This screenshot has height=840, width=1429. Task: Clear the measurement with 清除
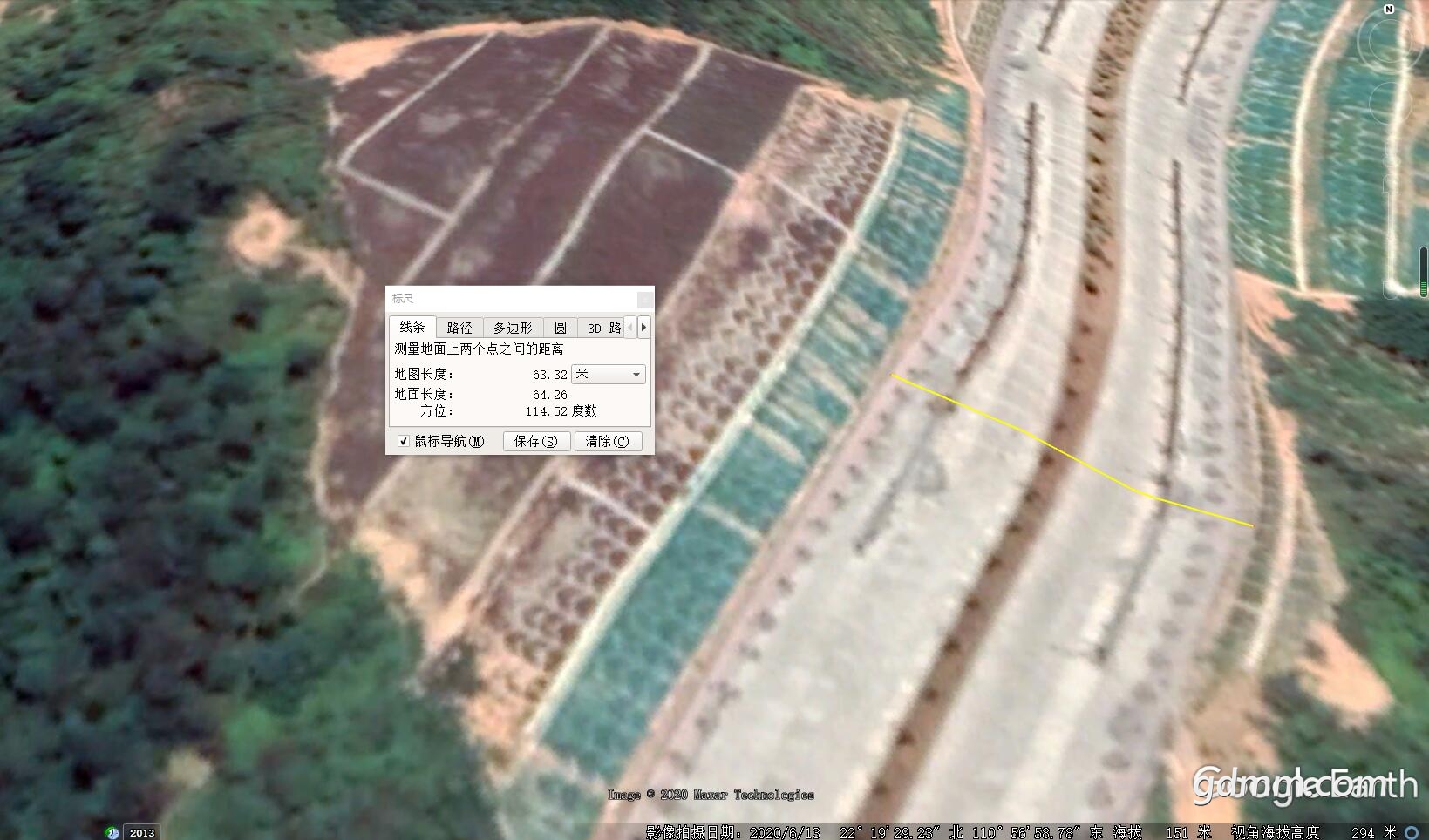click(607, 441)
